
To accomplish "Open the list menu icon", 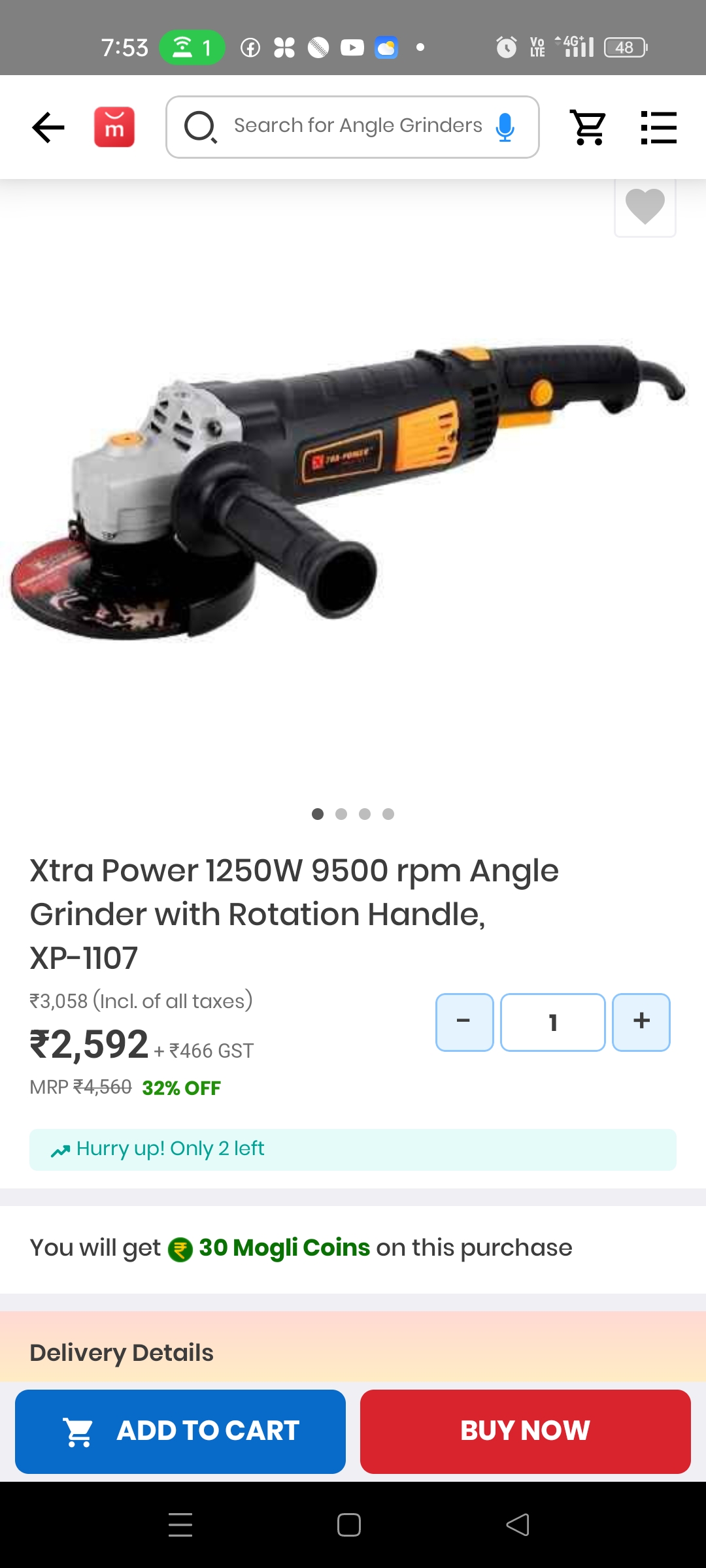I will pos(658,127).
